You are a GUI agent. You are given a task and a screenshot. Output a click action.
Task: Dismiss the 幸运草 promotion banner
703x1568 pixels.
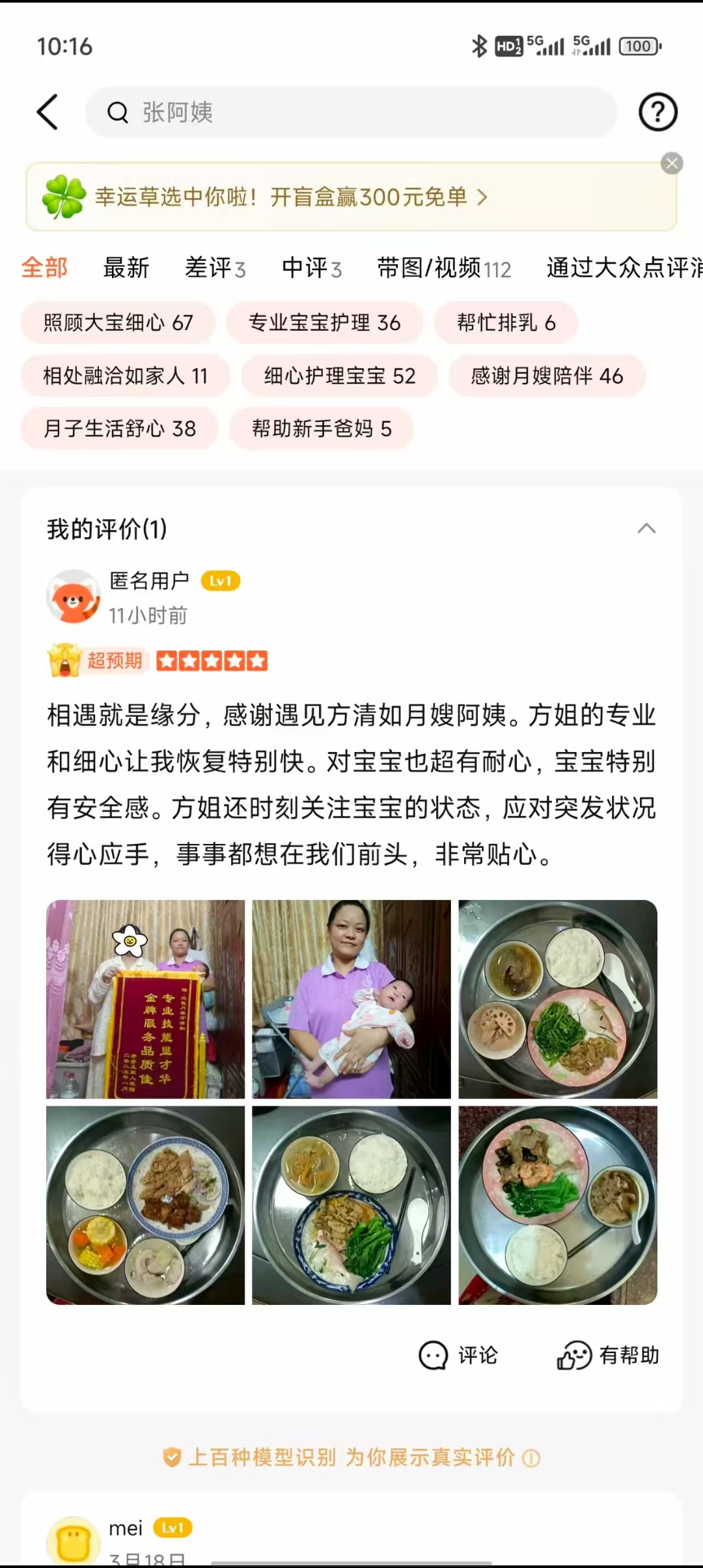pos(672,163)
